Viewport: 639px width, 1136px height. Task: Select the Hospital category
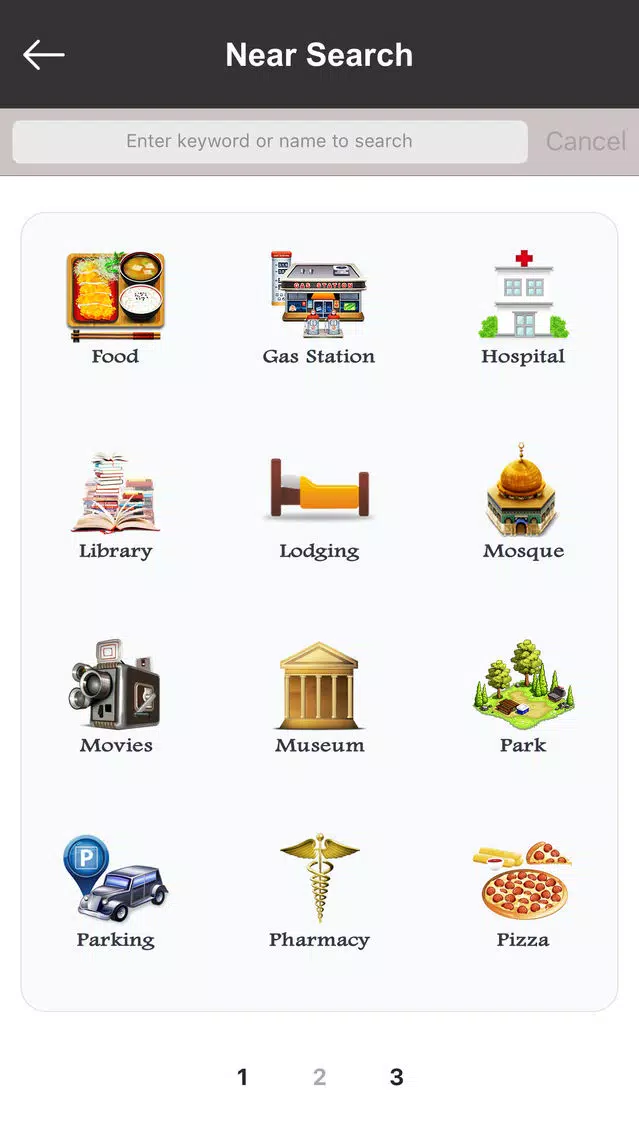pyautogui.click(x=523, y=308)
